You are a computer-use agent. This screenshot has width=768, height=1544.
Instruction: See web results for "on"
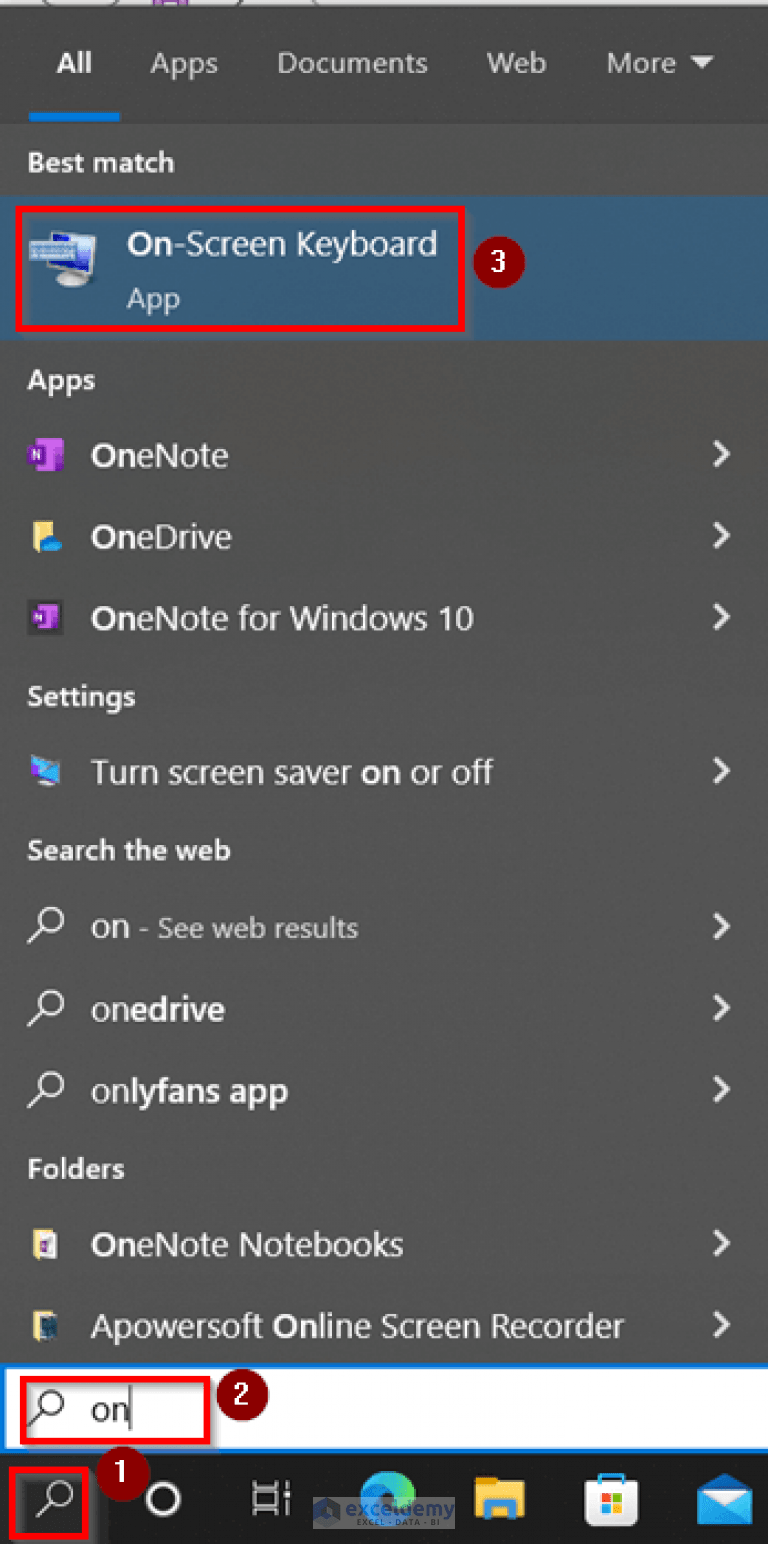224,928
